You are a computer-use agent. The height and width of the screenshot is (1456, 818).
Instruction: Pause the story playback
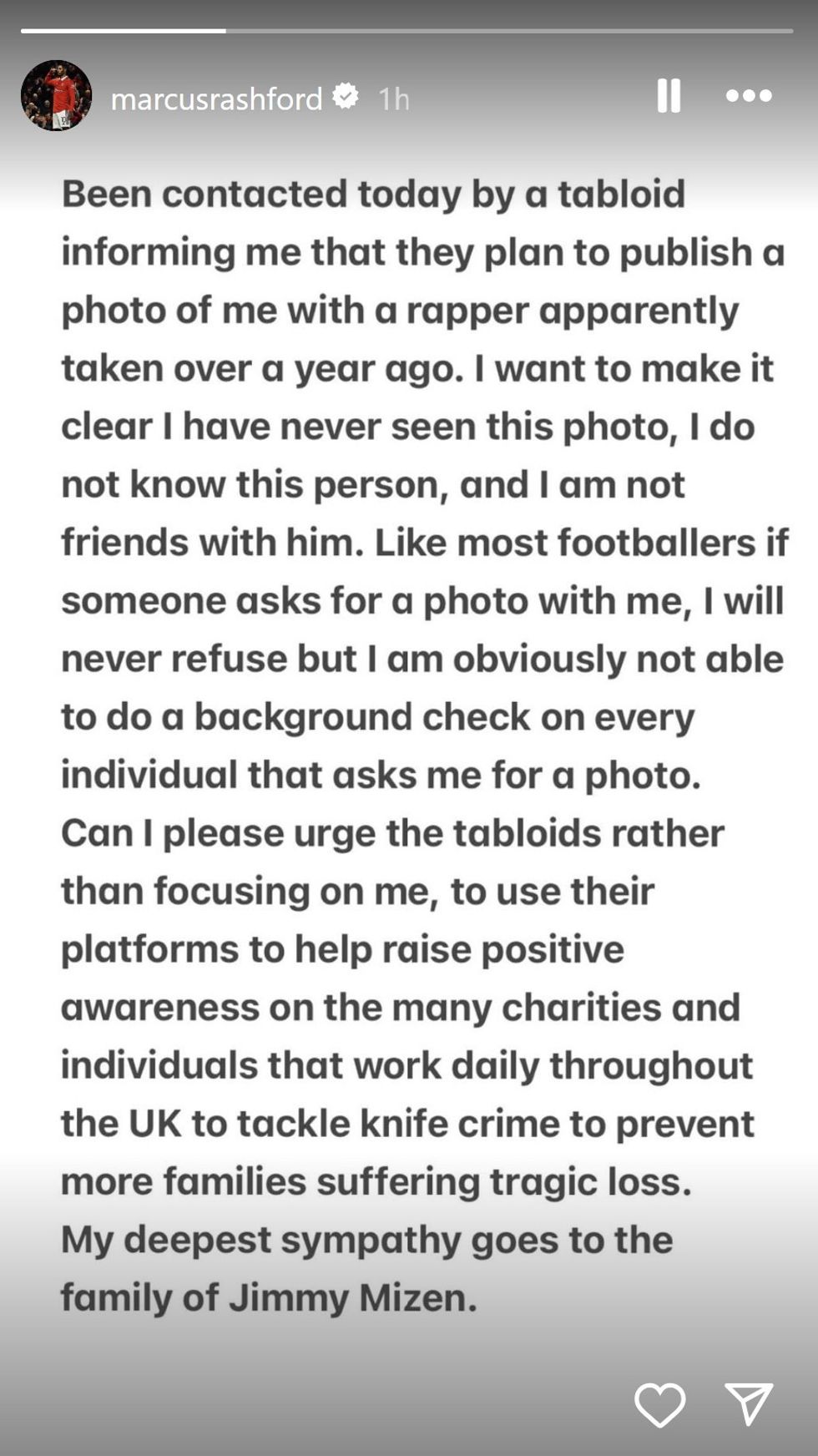[669, 96]
